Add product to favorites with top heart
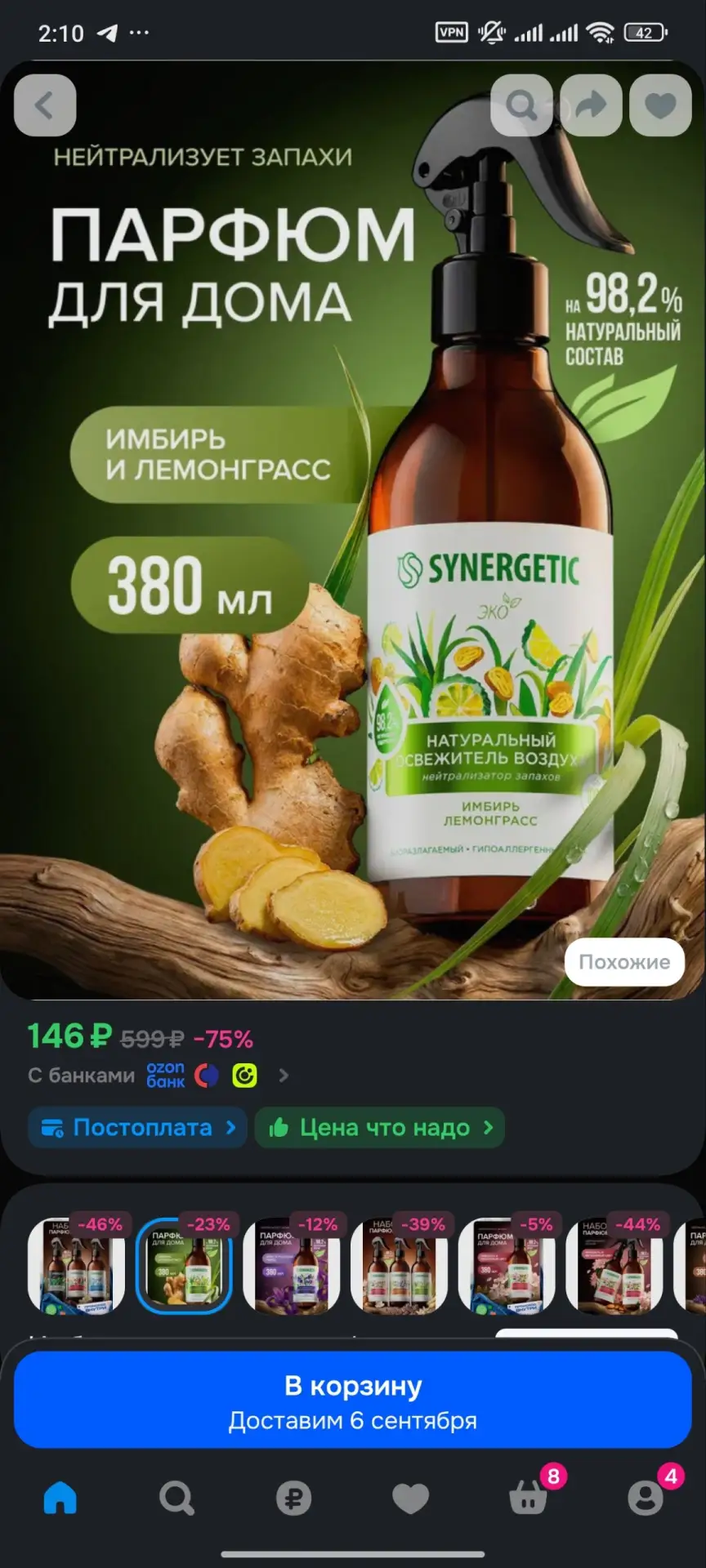 pos(661,105)
